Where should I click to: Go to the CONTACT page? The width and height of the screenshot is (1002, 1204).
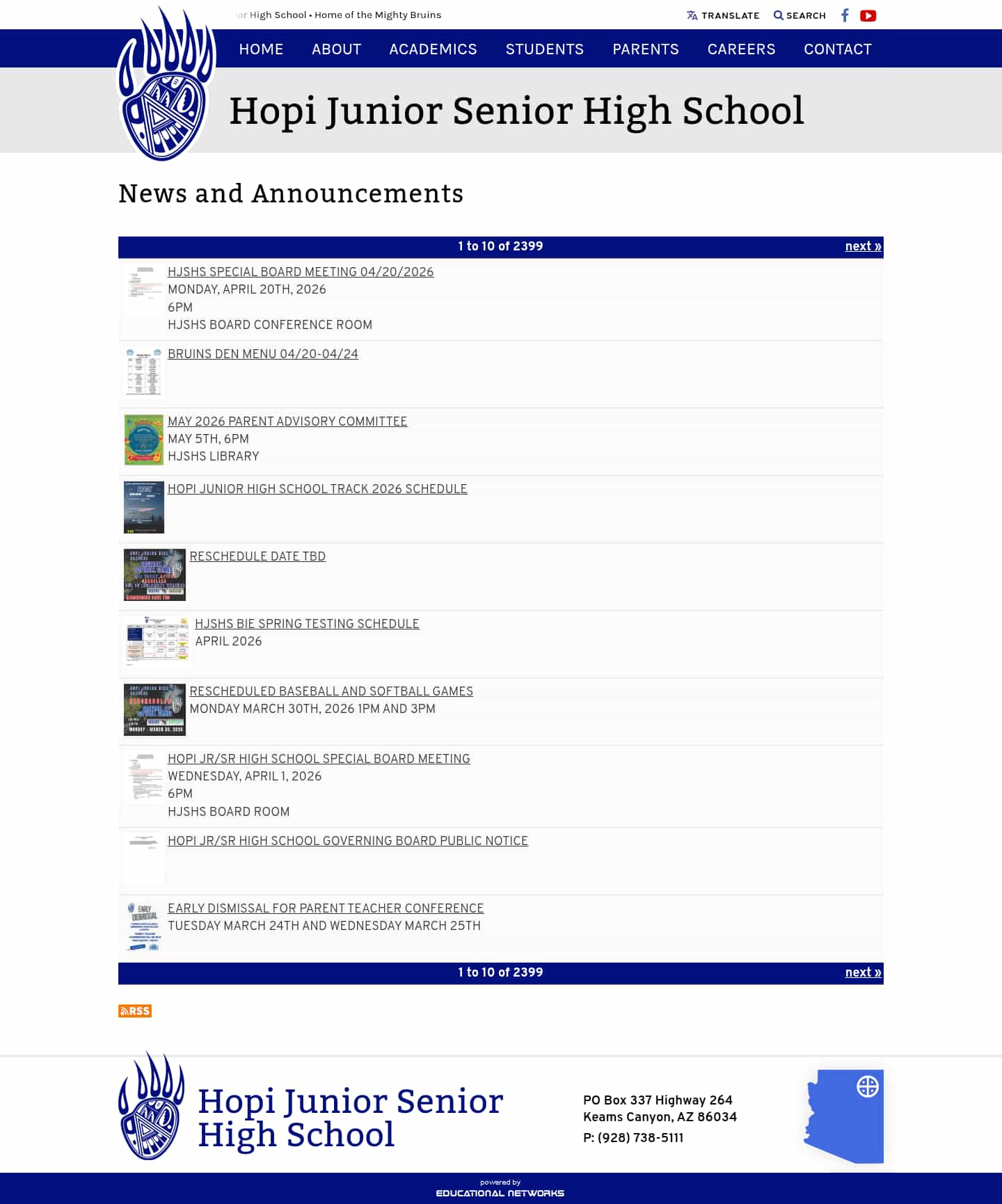click(x=838, y=49)
